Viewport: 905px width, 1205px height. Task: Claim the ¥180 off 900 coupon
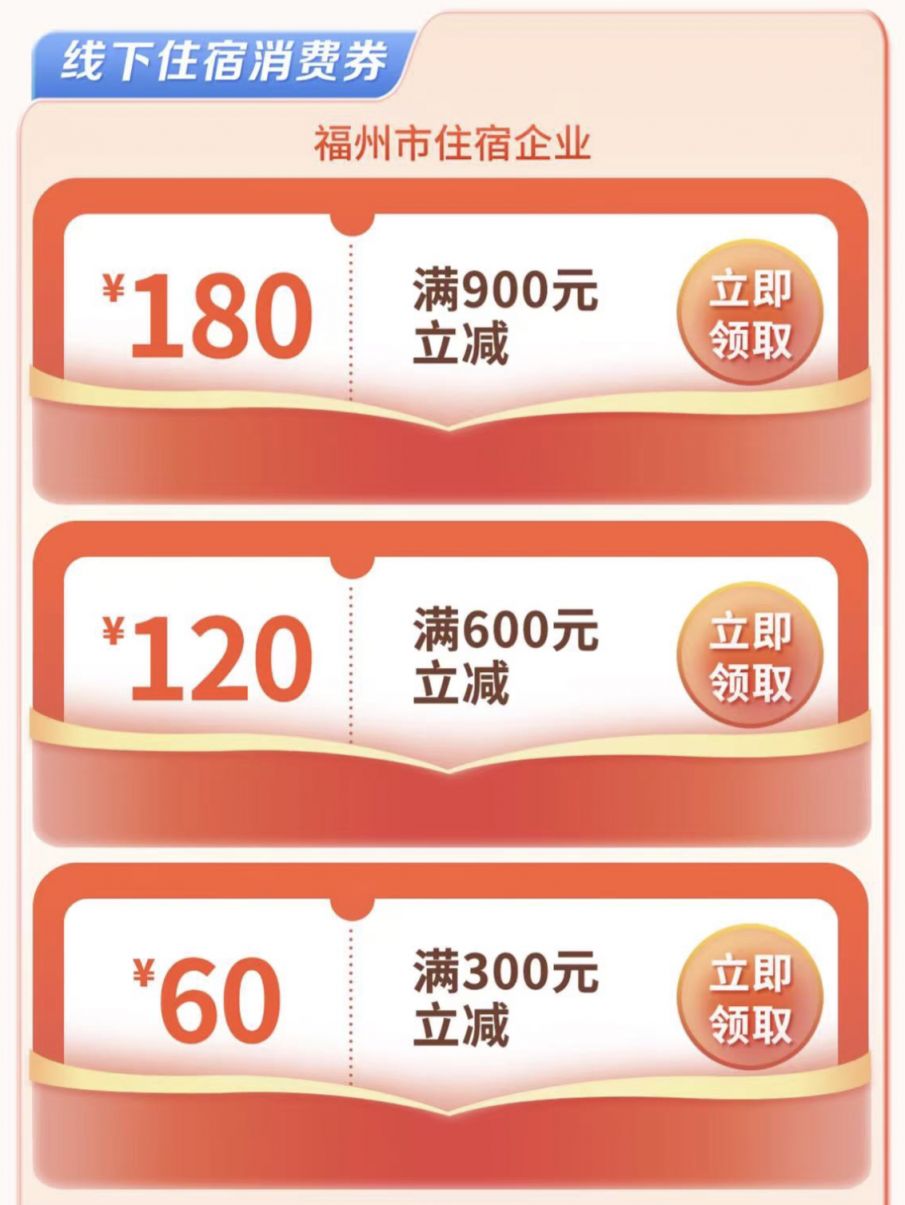click(750, 314)
